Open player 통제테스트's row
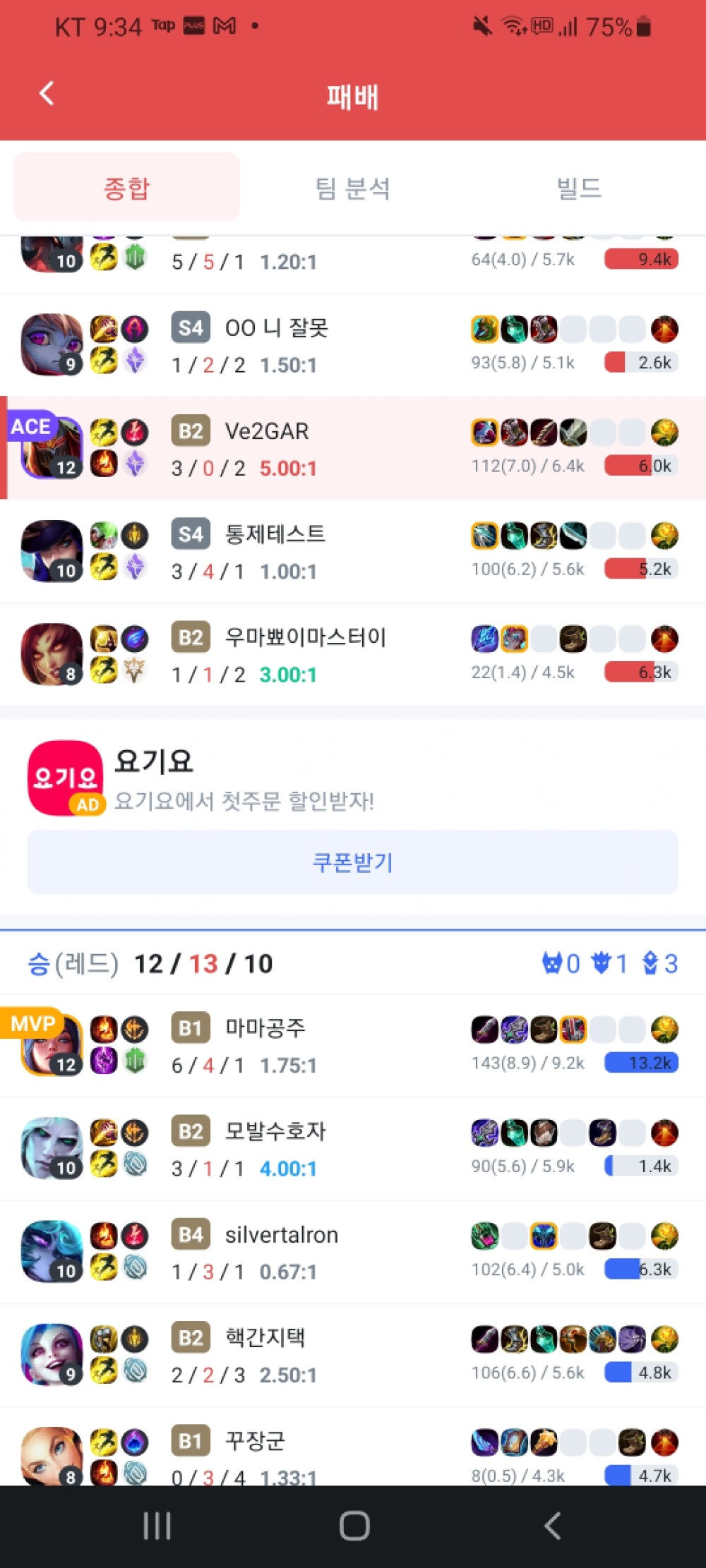The height and width of the screenshot is (1568, 706). (x=353, y=552)
